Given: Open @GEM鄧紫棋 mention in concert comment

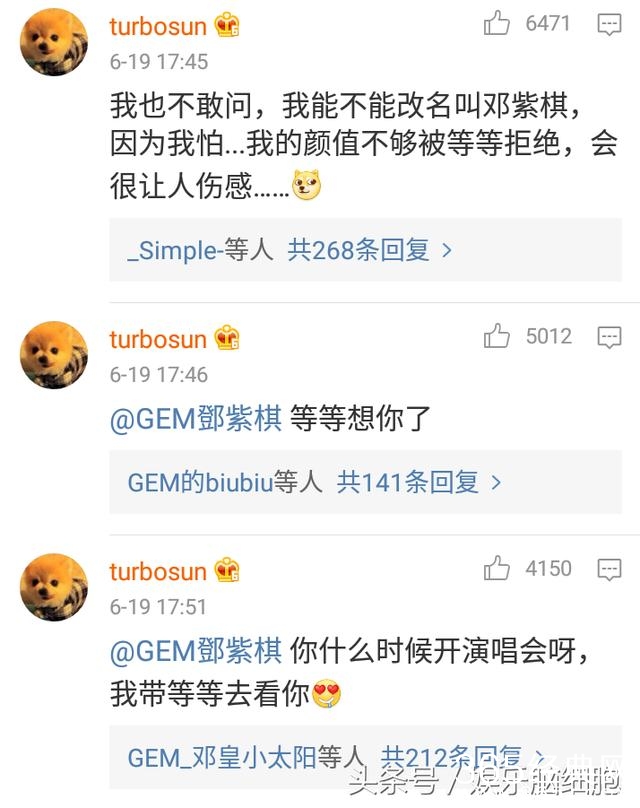Looking at the screenshot, I should click(x=195, y=651).
